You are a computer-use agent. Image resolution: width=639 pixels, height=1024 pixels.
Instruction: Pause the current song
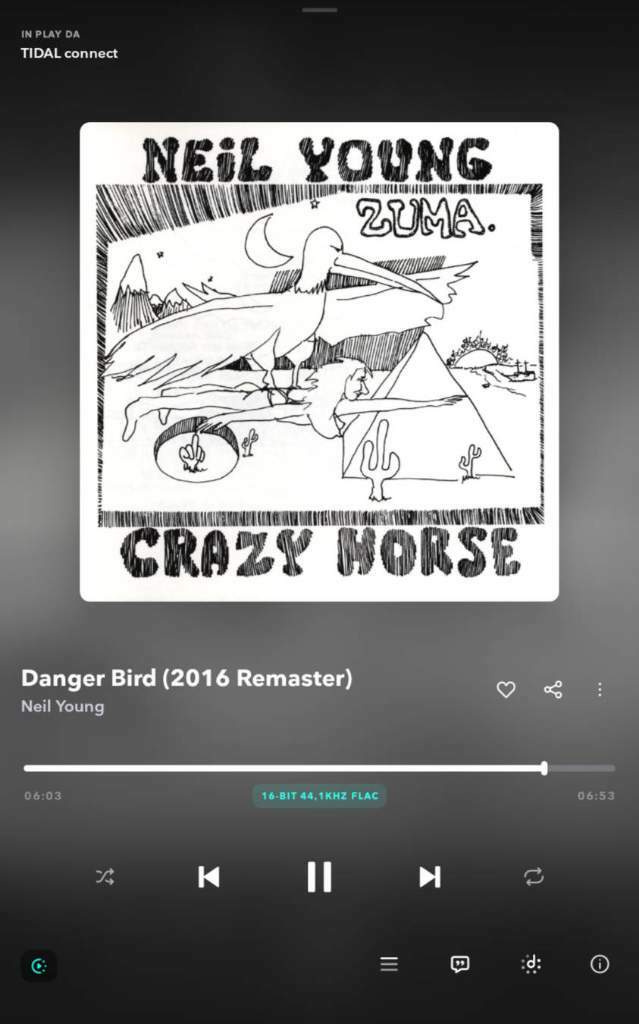click(319, 877)
